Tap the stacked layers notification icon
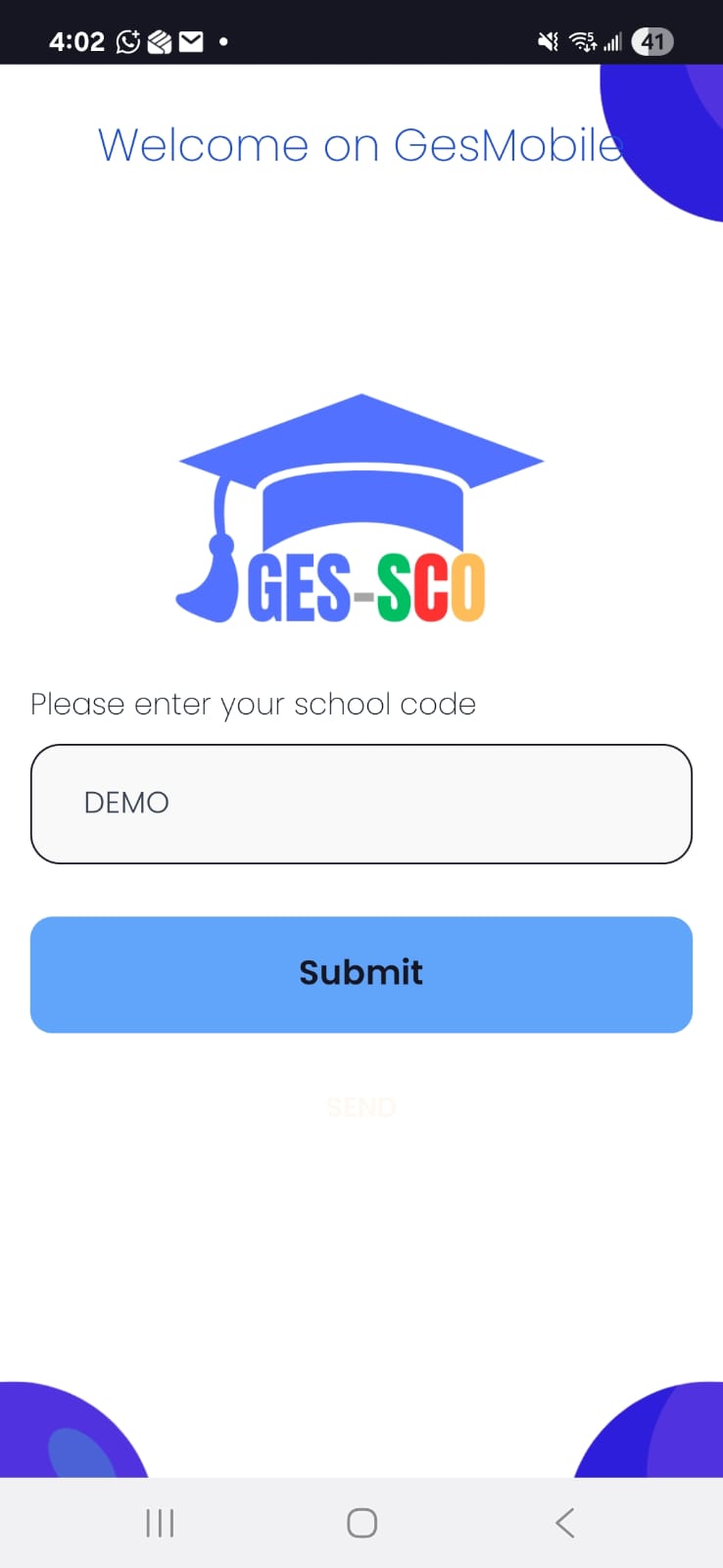 pos(160,41)
